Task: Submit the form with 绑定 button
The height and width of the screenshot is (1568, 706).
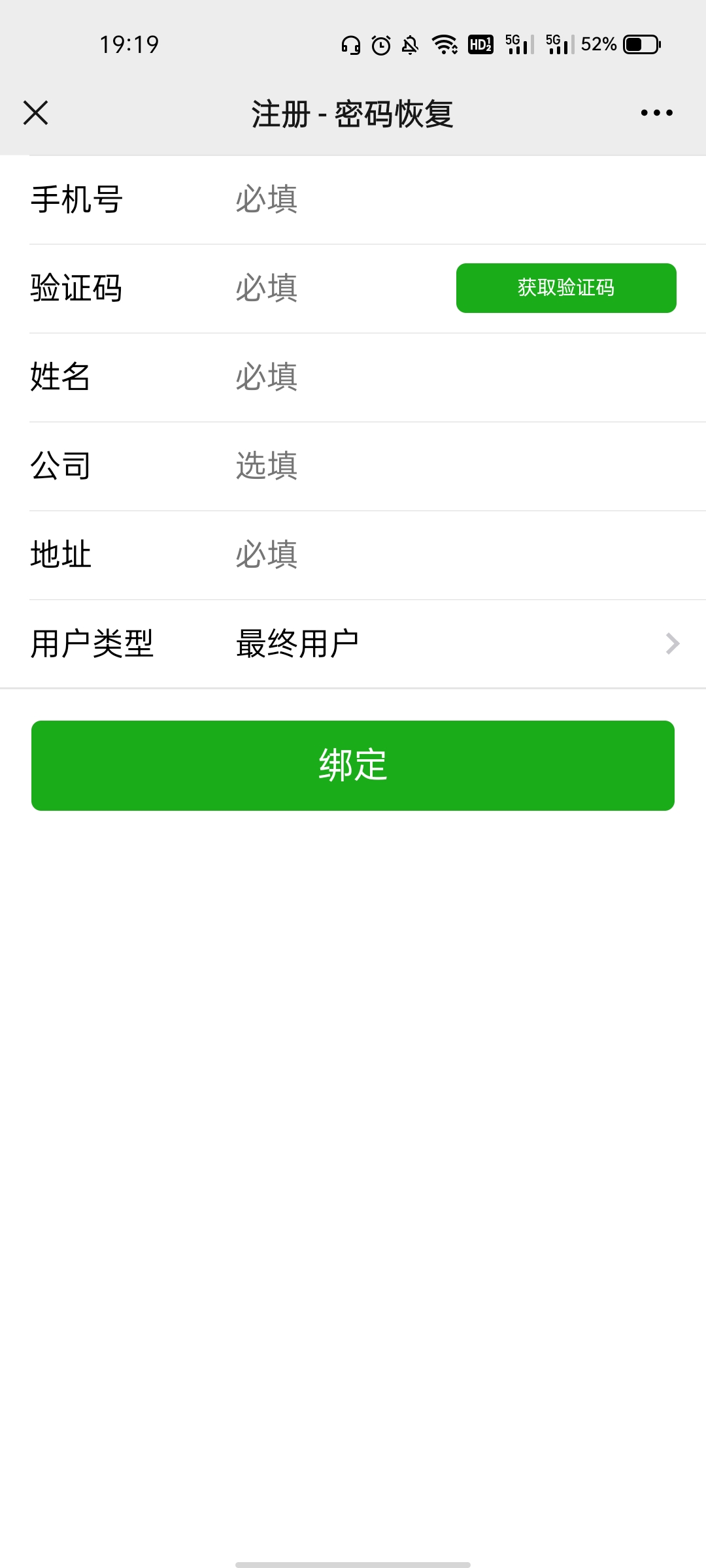Action: click(x=353, y=766)
